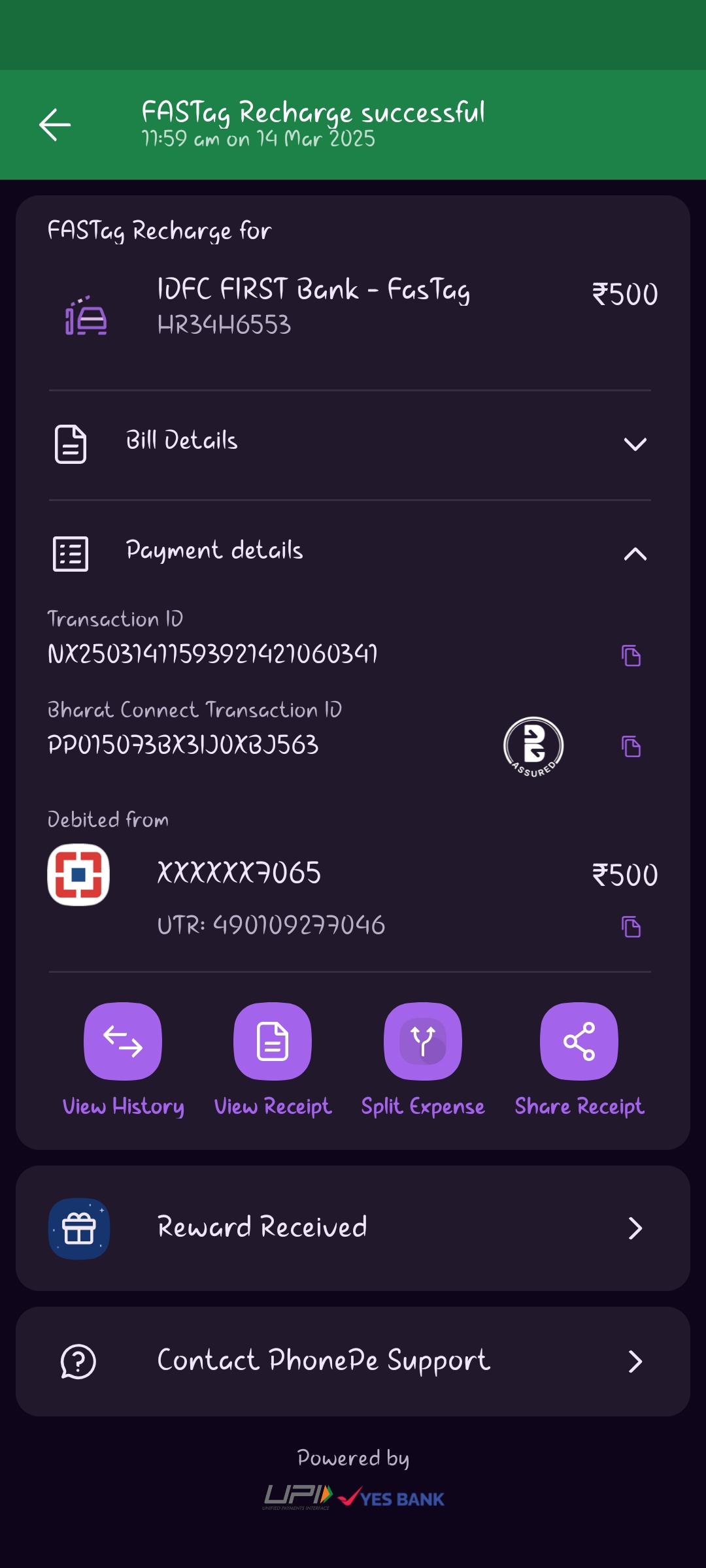Image resolution: width=706 pixels, height=1568 pixels.
Task: Go back using the header arrow
Action: (55, 125)
